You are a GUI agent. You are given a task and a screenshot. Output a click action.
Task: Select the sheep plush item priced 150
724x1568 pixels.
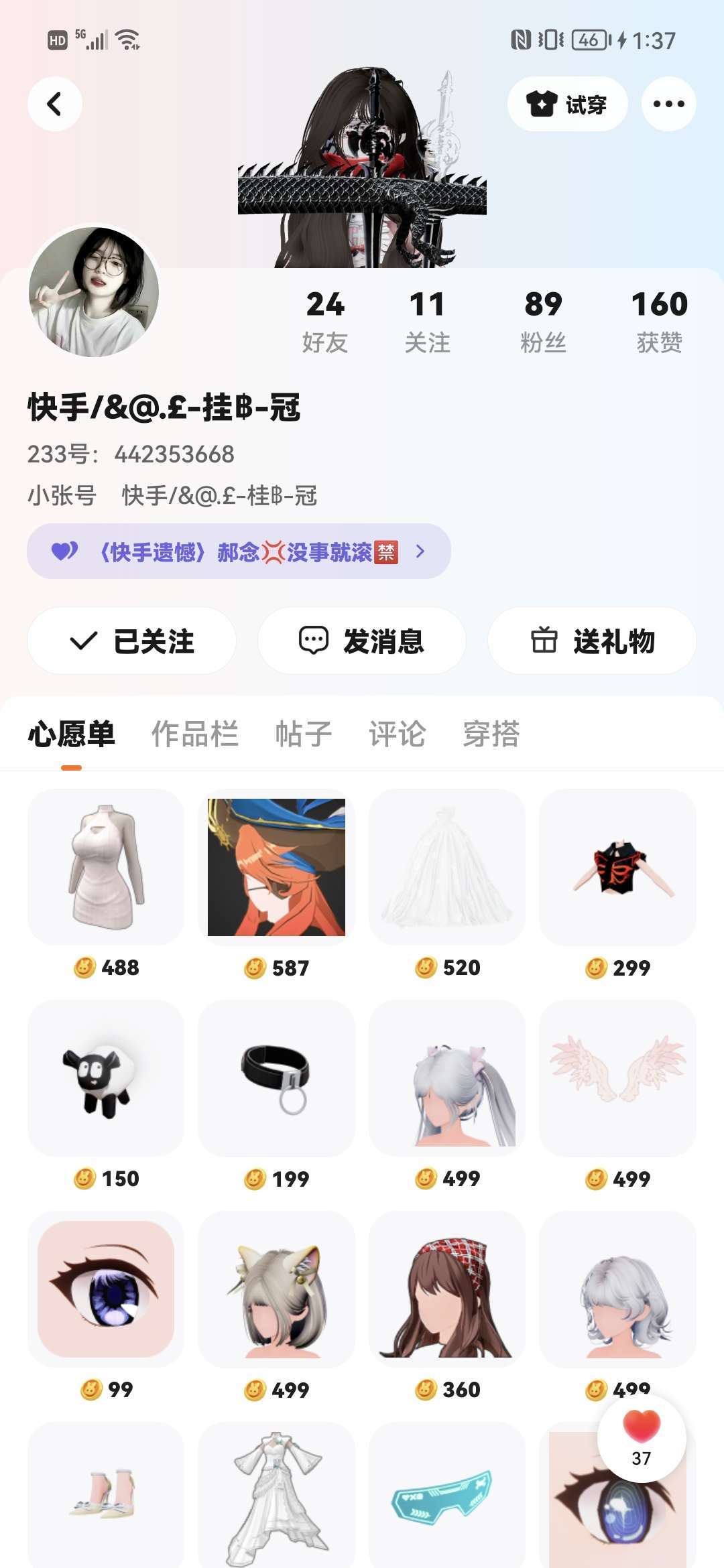[106, 1078]
